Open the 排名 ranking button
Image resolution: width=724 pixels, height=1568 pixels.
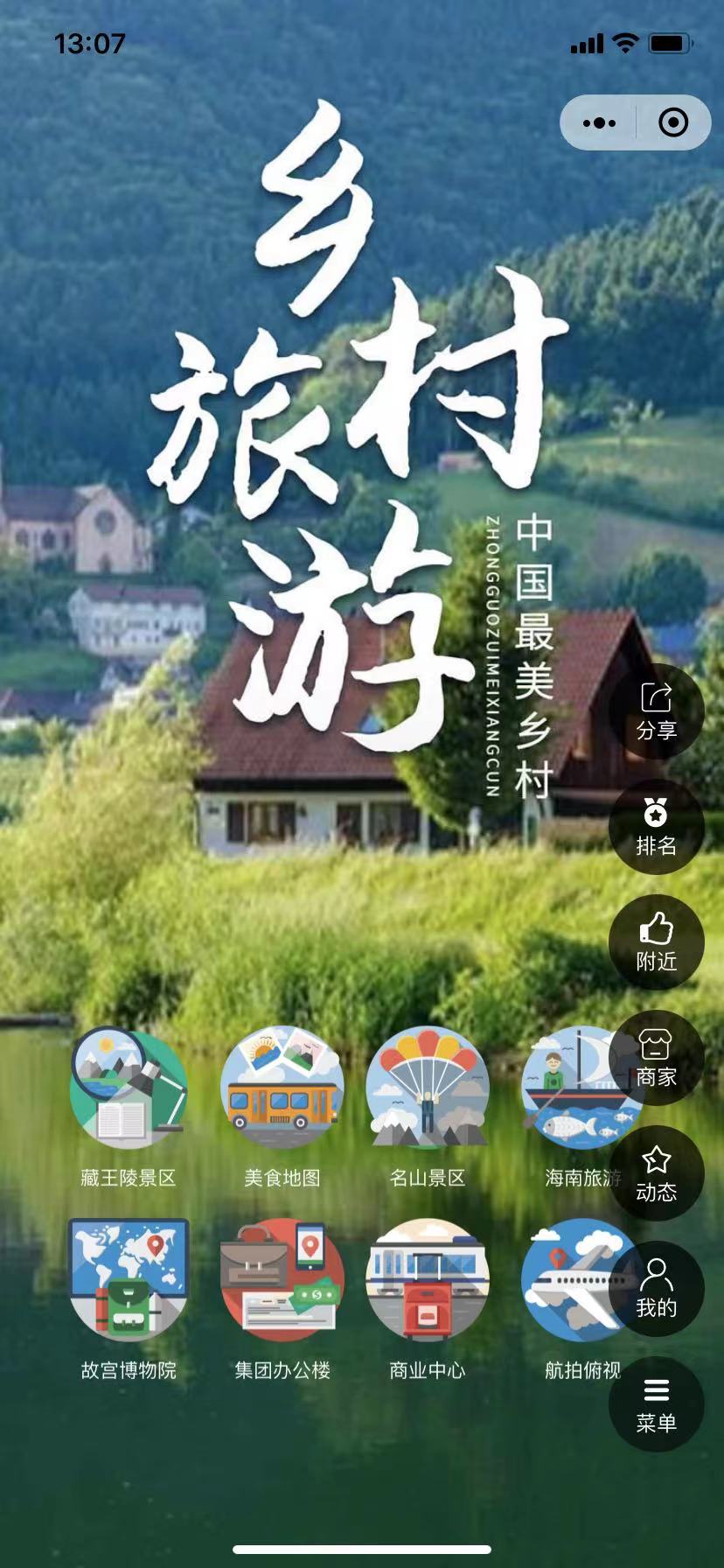pyautogui.click(x=656, y=827)
